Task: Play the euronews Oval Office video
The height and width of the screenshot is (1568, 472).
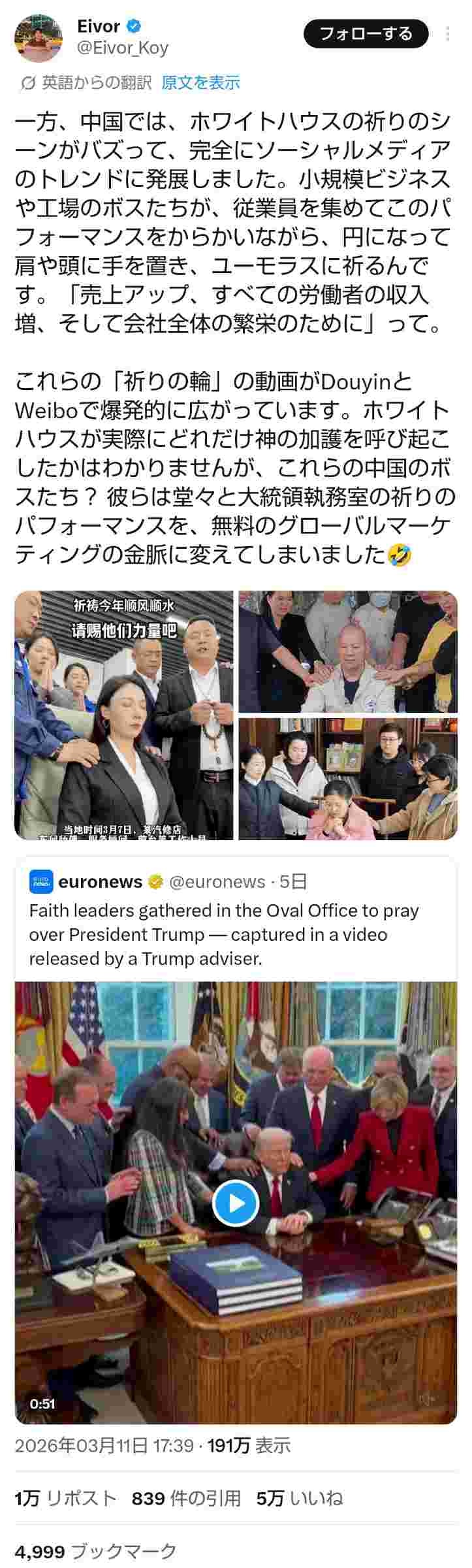Action: 236,1203
